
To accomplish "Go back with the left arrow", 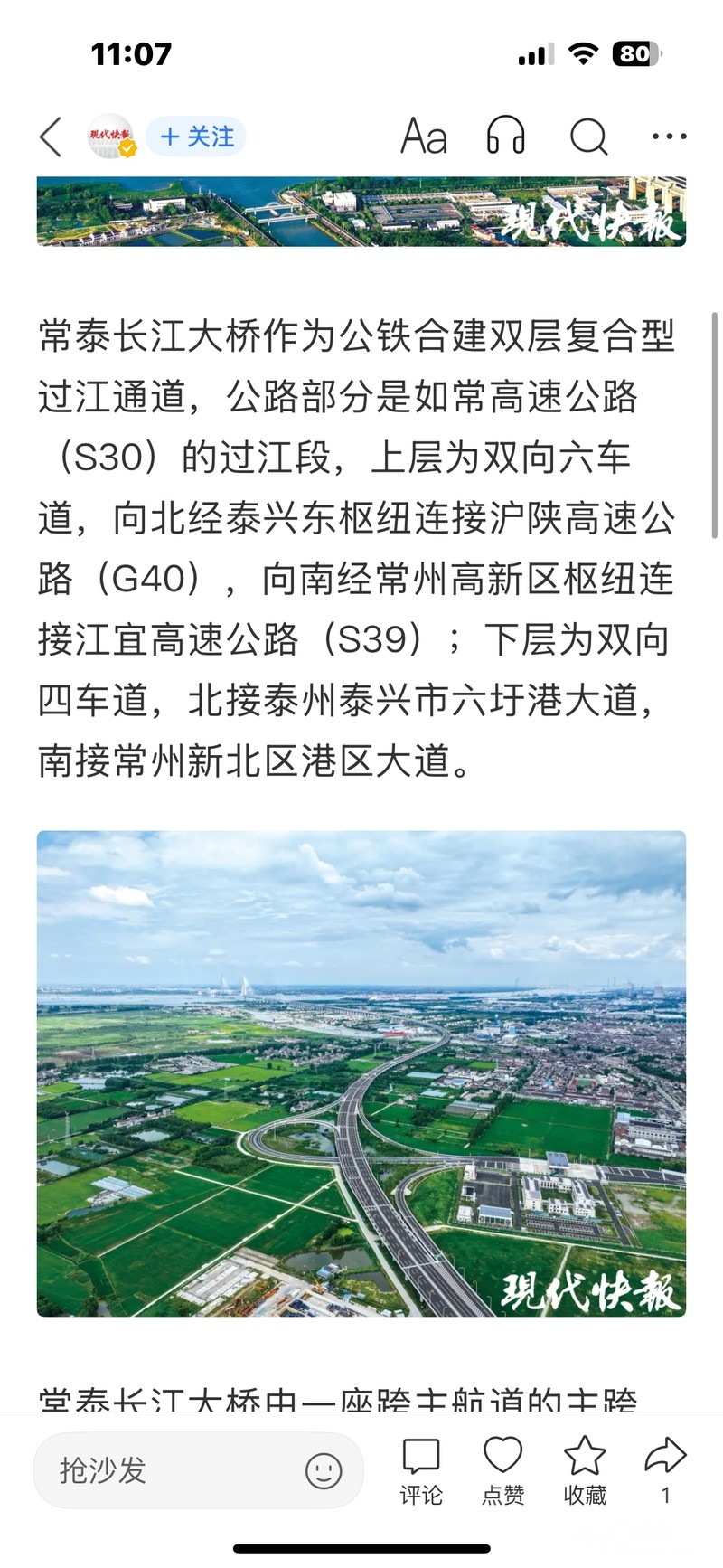I will (51, 137).
